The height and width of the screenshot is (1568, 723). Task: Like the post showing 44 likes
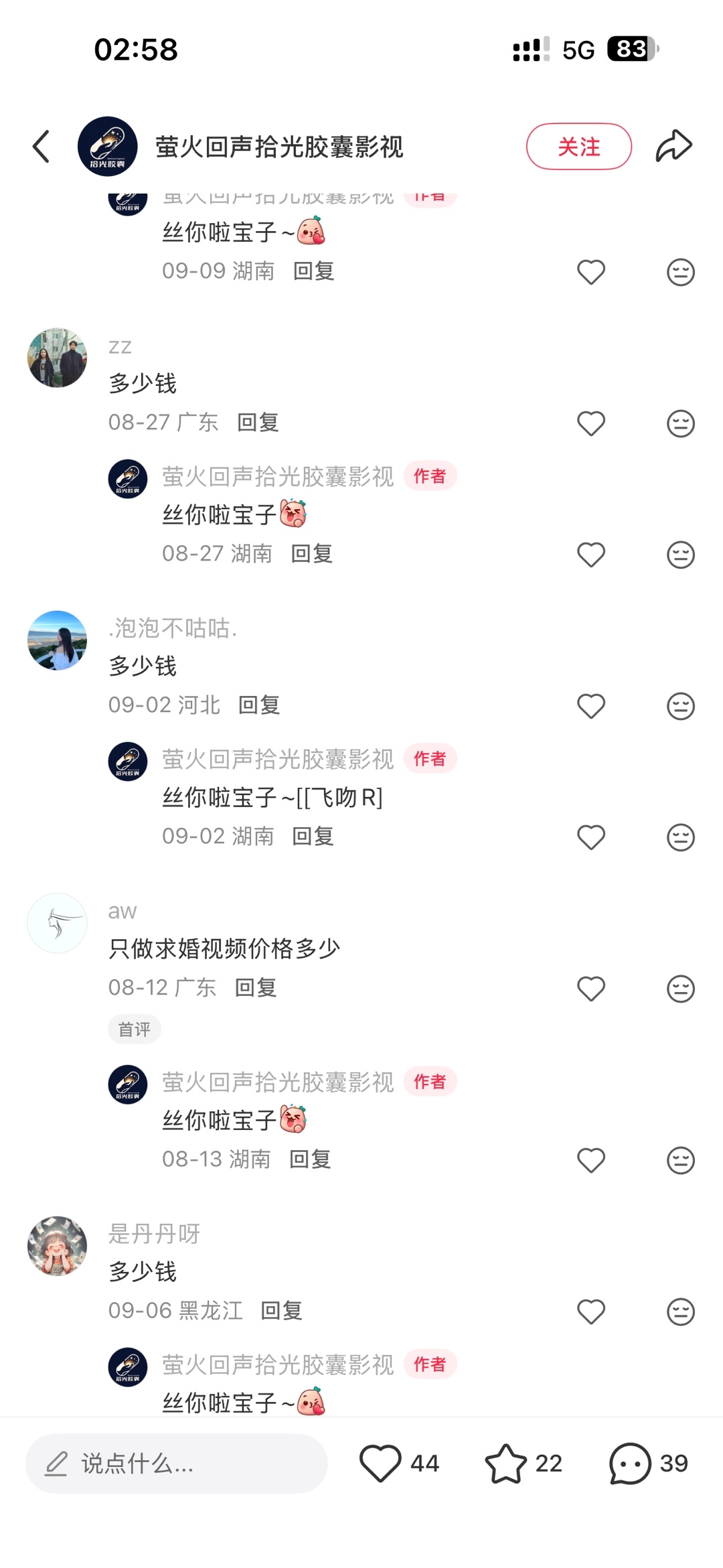point(398,1464)
